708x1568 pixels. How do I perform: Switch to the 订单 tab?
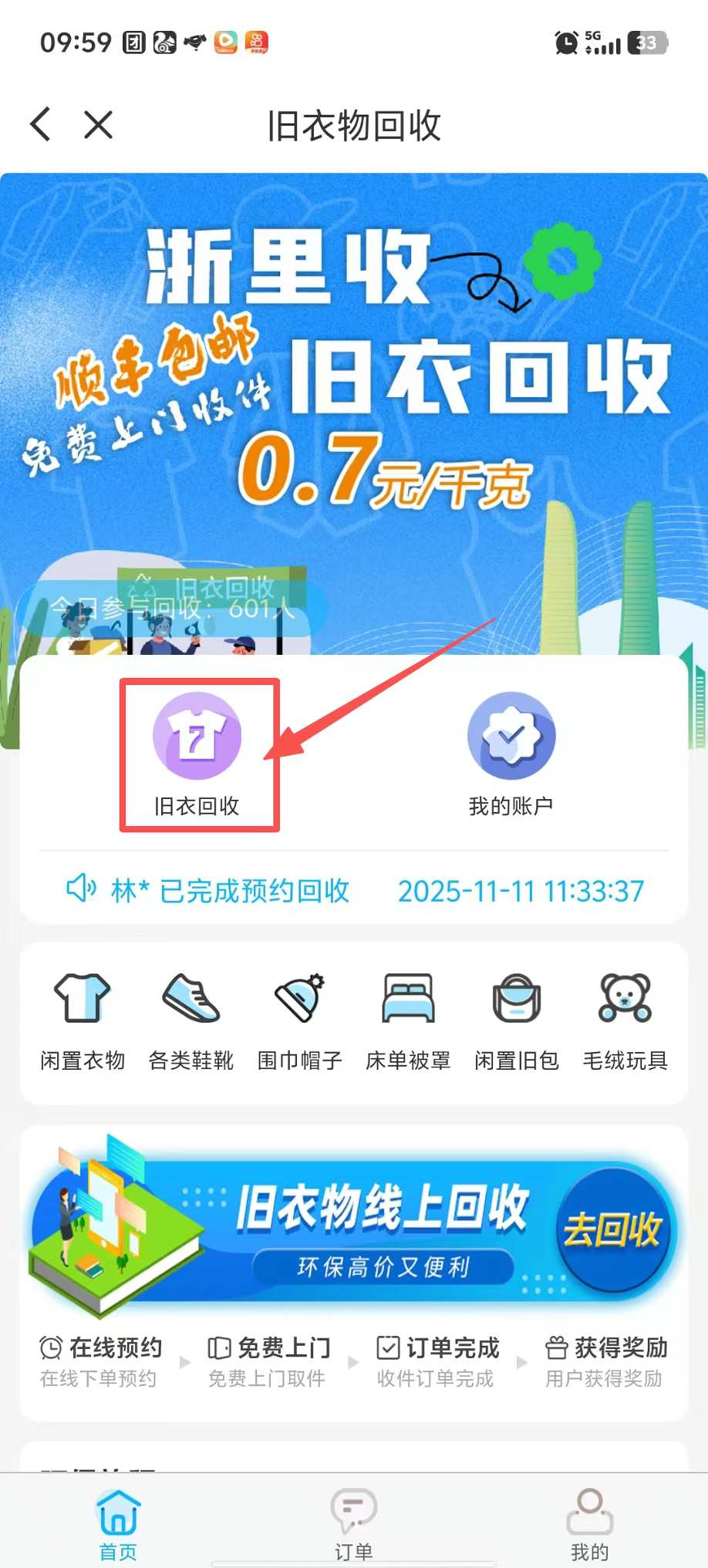354,1524
